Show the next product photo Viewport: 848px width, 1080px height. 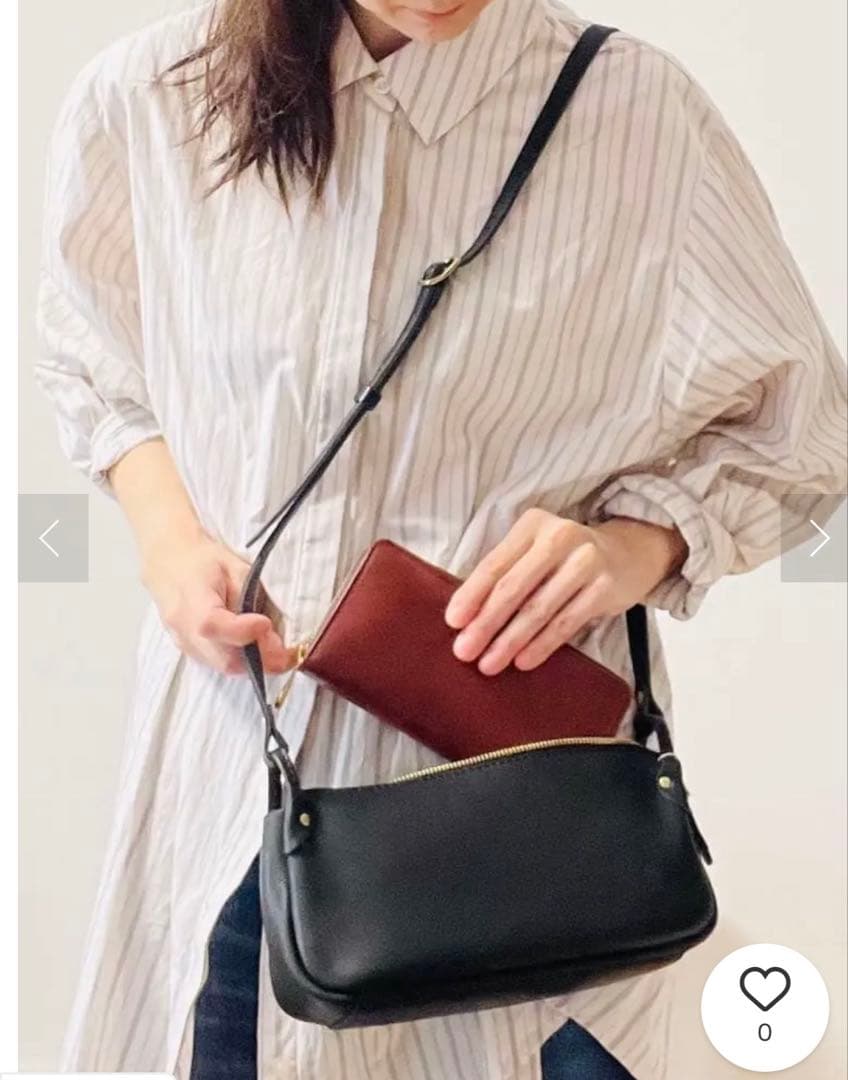(x=816, y=538)
